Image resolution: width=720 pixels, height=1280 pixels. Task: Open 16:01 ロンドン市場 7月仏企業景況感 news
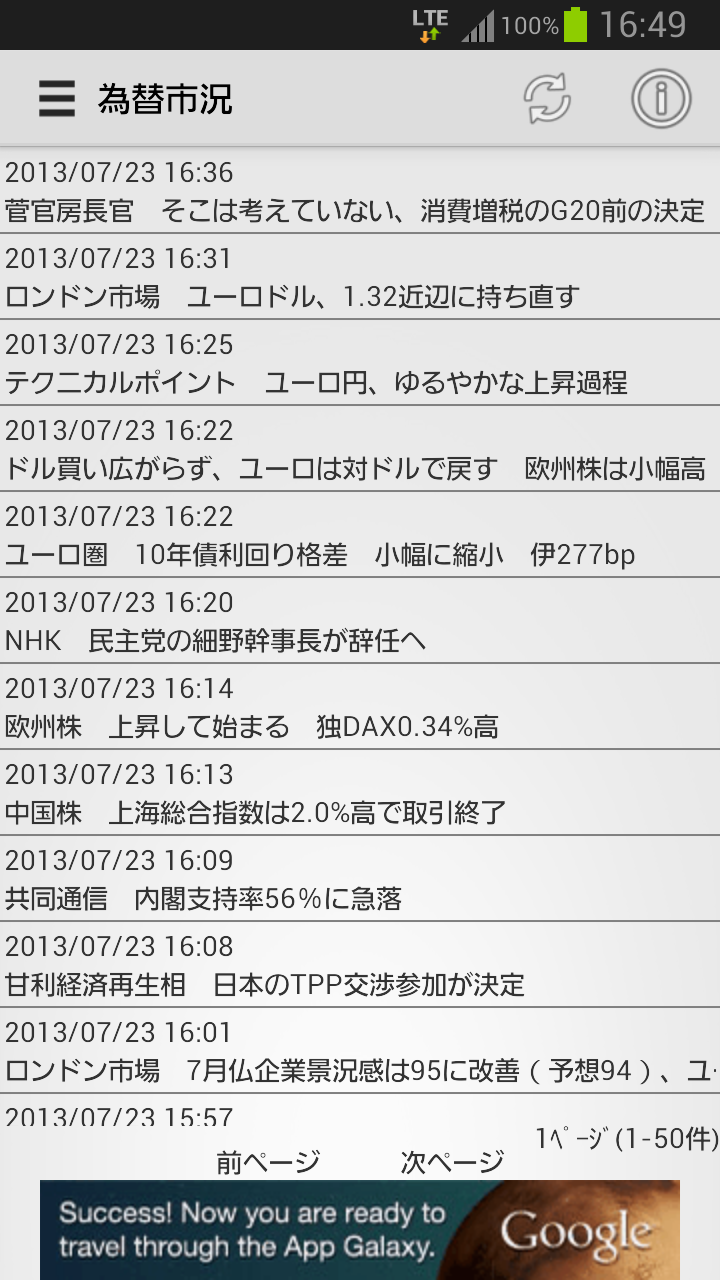click(x=360, y=1051)
